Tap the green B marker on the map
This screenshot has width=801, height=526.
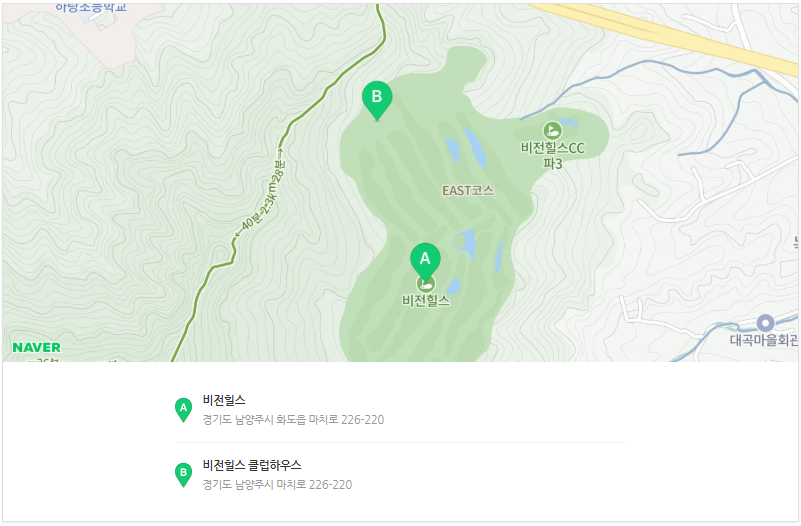tap(377, 98)
